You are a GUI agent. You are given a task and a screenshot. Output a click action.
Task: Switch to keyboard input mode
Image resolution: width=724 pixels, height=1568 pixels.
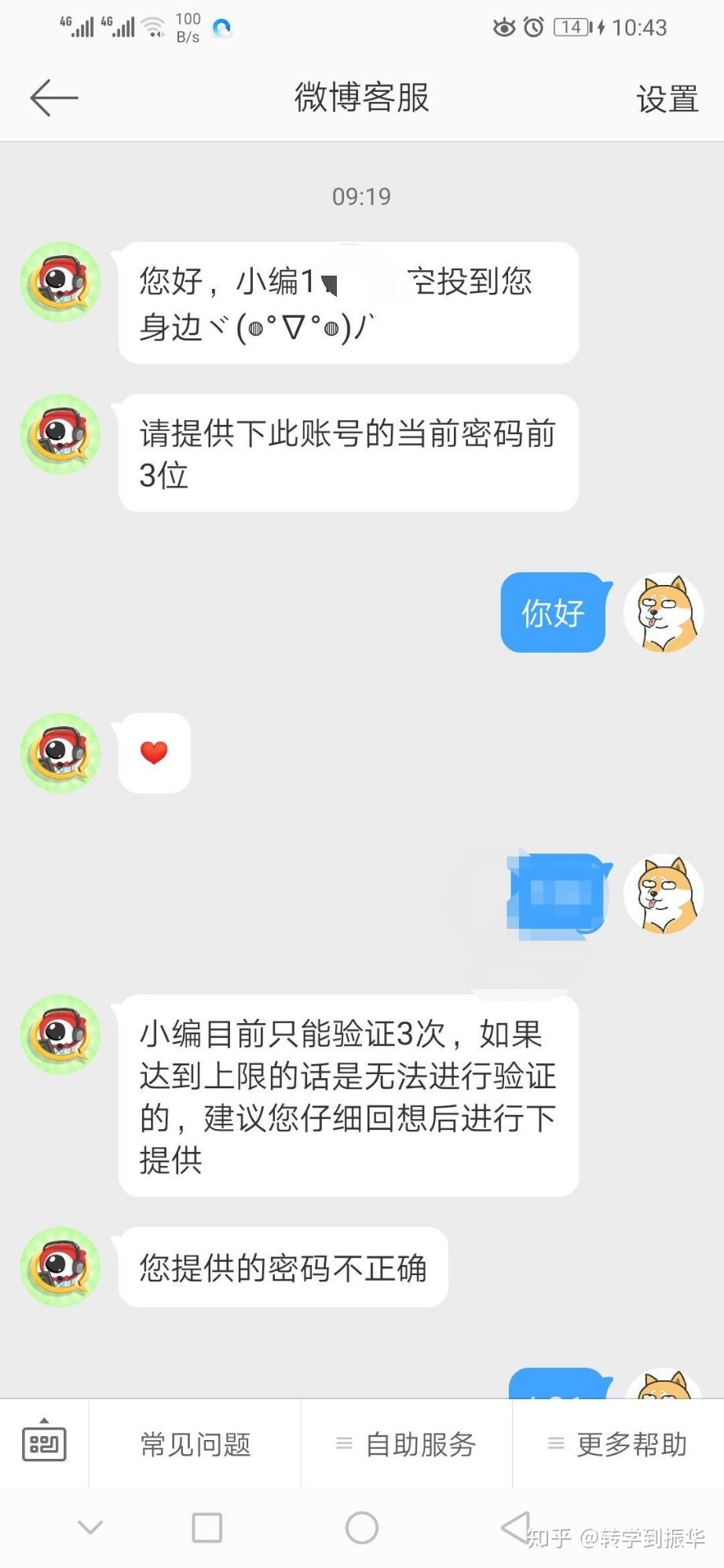tap(44, 1442)
